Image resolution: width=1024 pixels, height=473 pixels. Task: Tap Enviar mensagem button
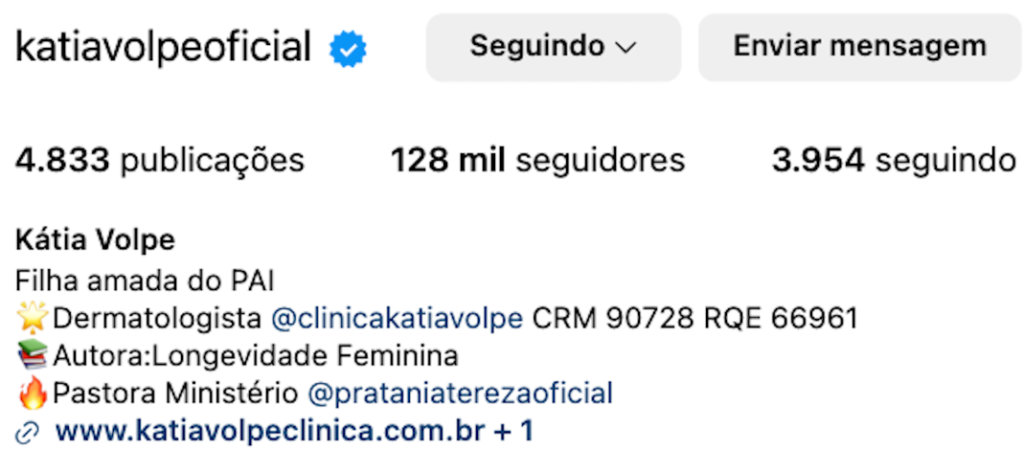pyautogui.click(x=859, y=47)
